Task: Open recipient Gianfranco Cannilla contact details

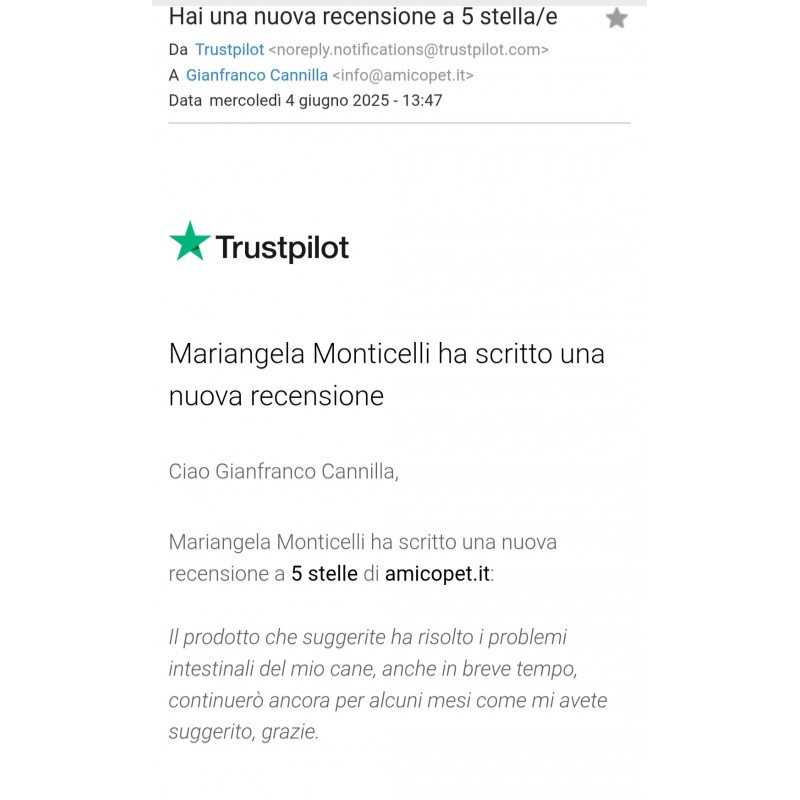Action: [256, 75]
